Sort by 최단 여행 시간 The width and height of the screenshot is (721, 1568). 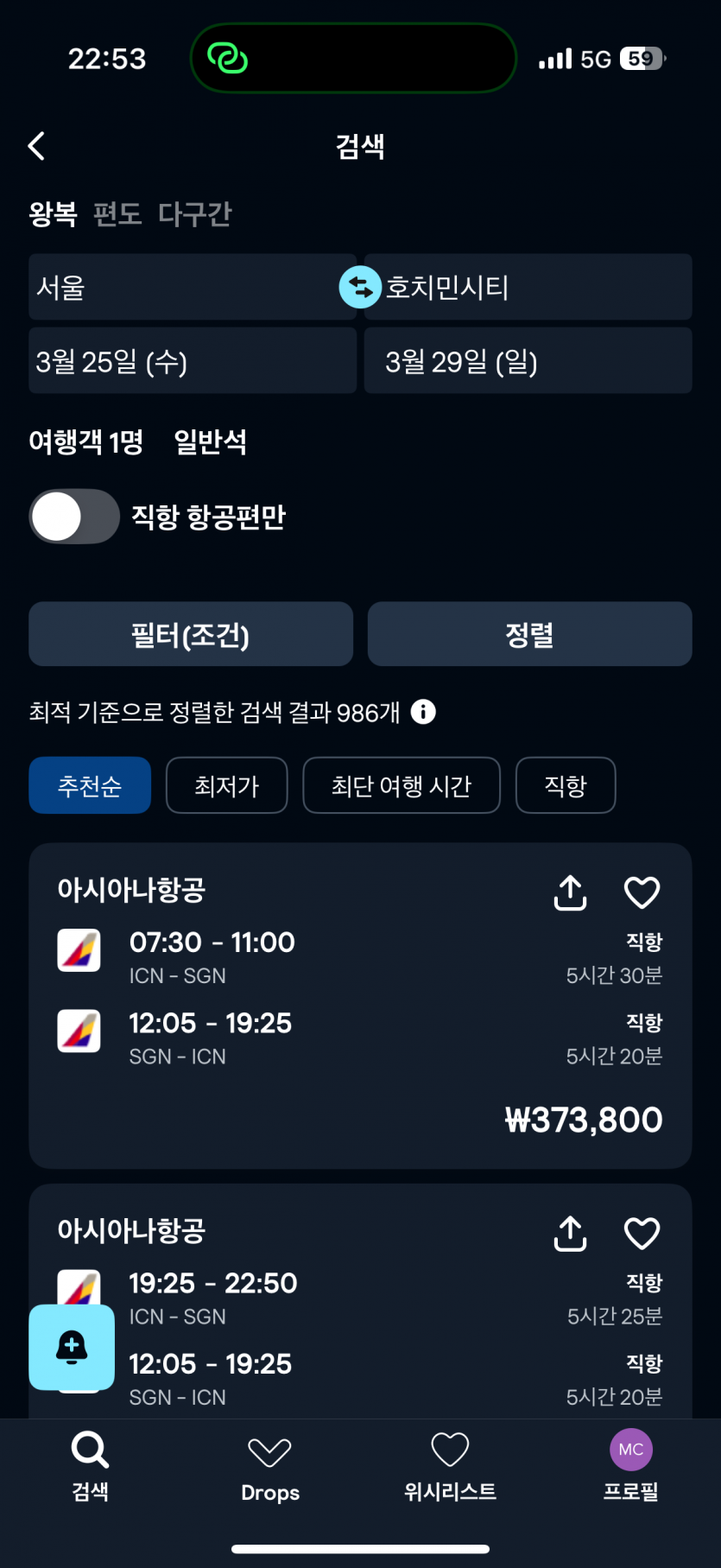tap(402, 785)
